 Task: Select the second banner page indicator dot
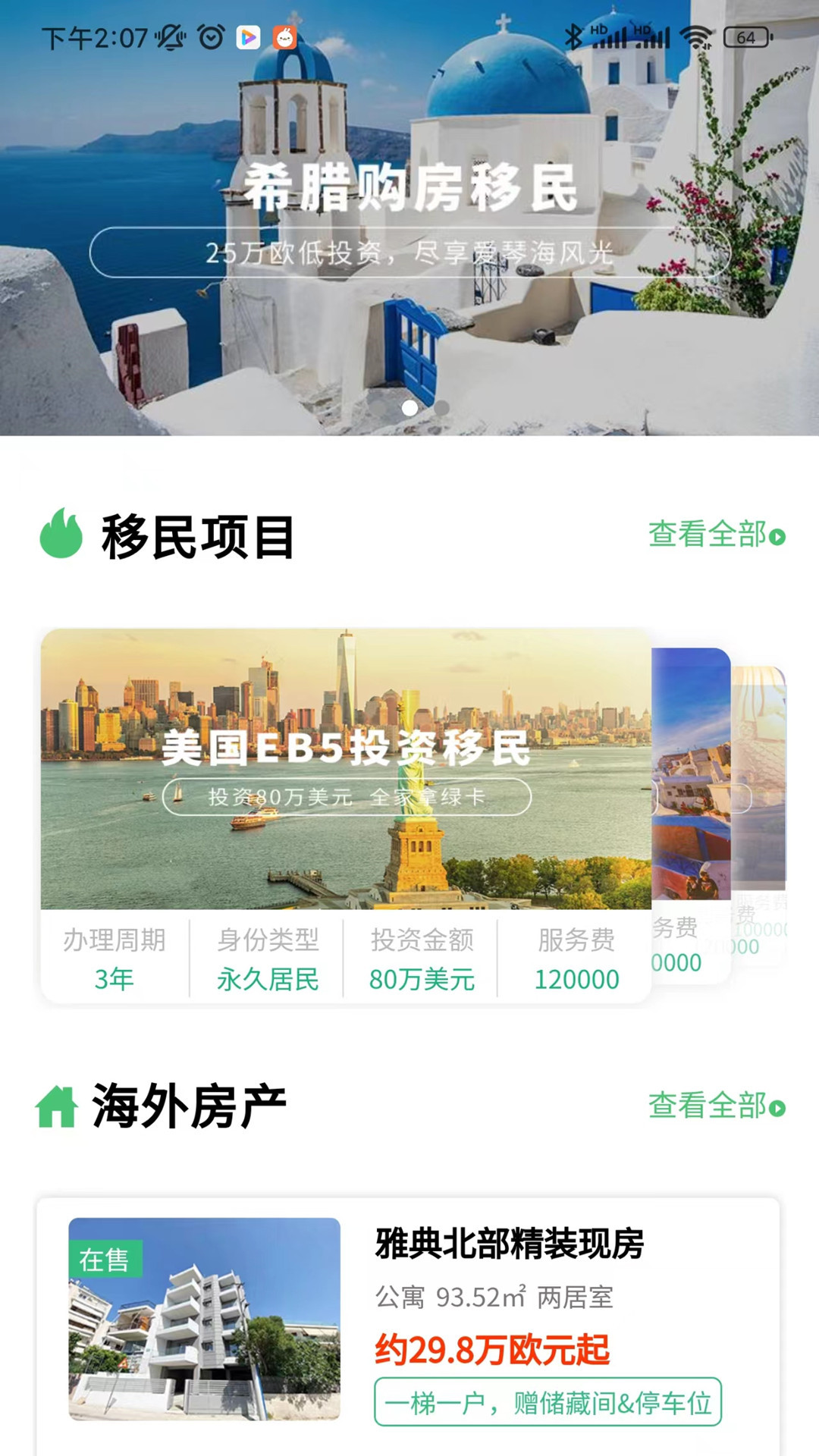coord(442,408)
